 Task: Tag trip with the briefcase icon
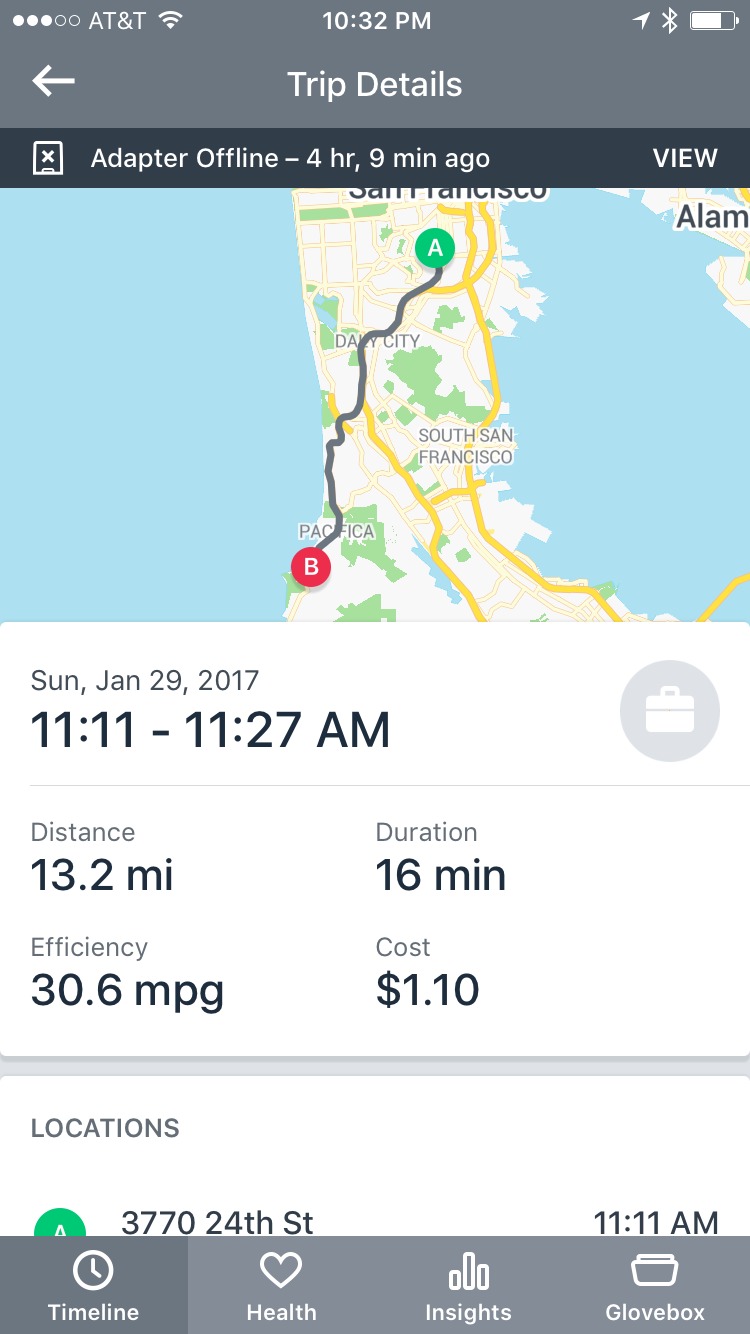pyautogui.click(x=670, y=711)
